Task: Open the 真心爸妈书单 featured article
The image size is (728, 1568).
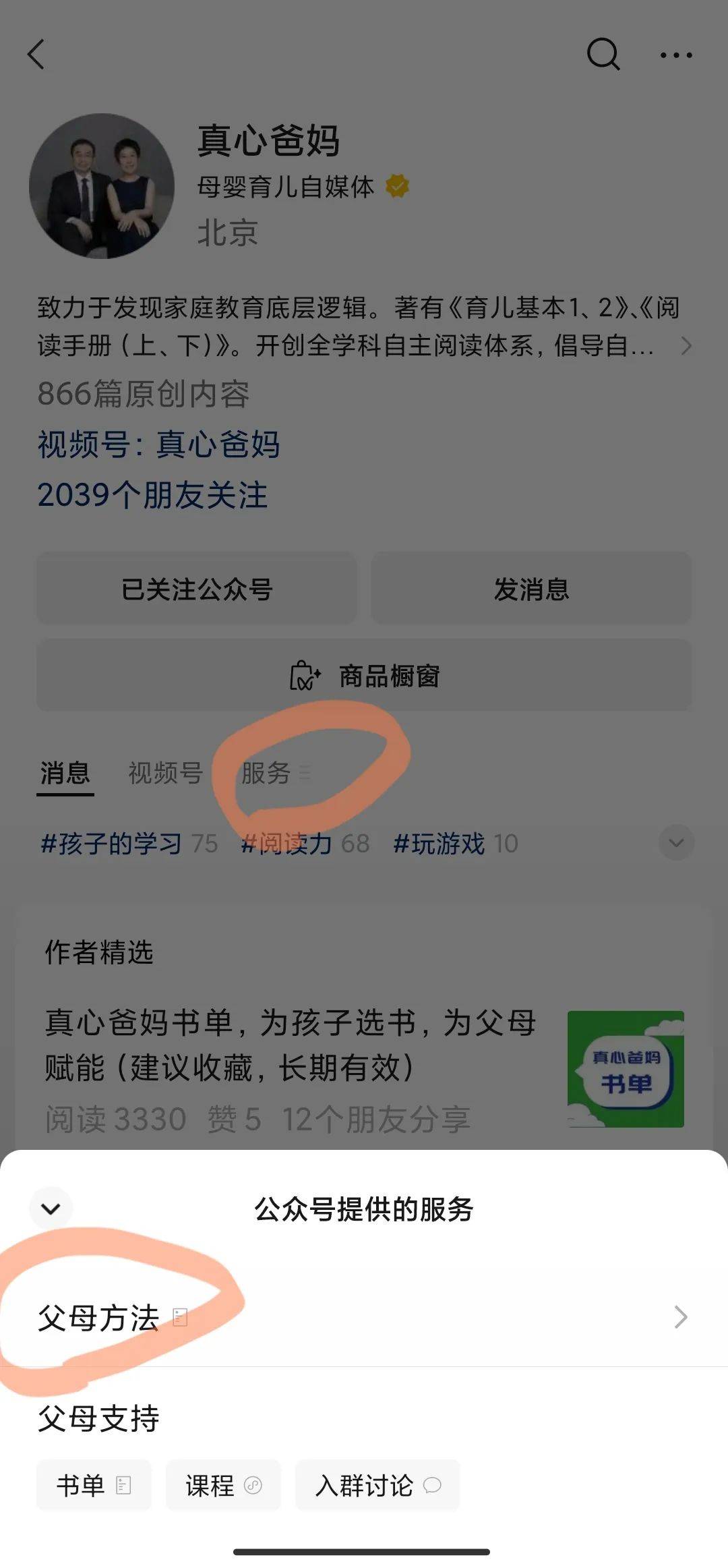Action: [x=290, y=1045]
